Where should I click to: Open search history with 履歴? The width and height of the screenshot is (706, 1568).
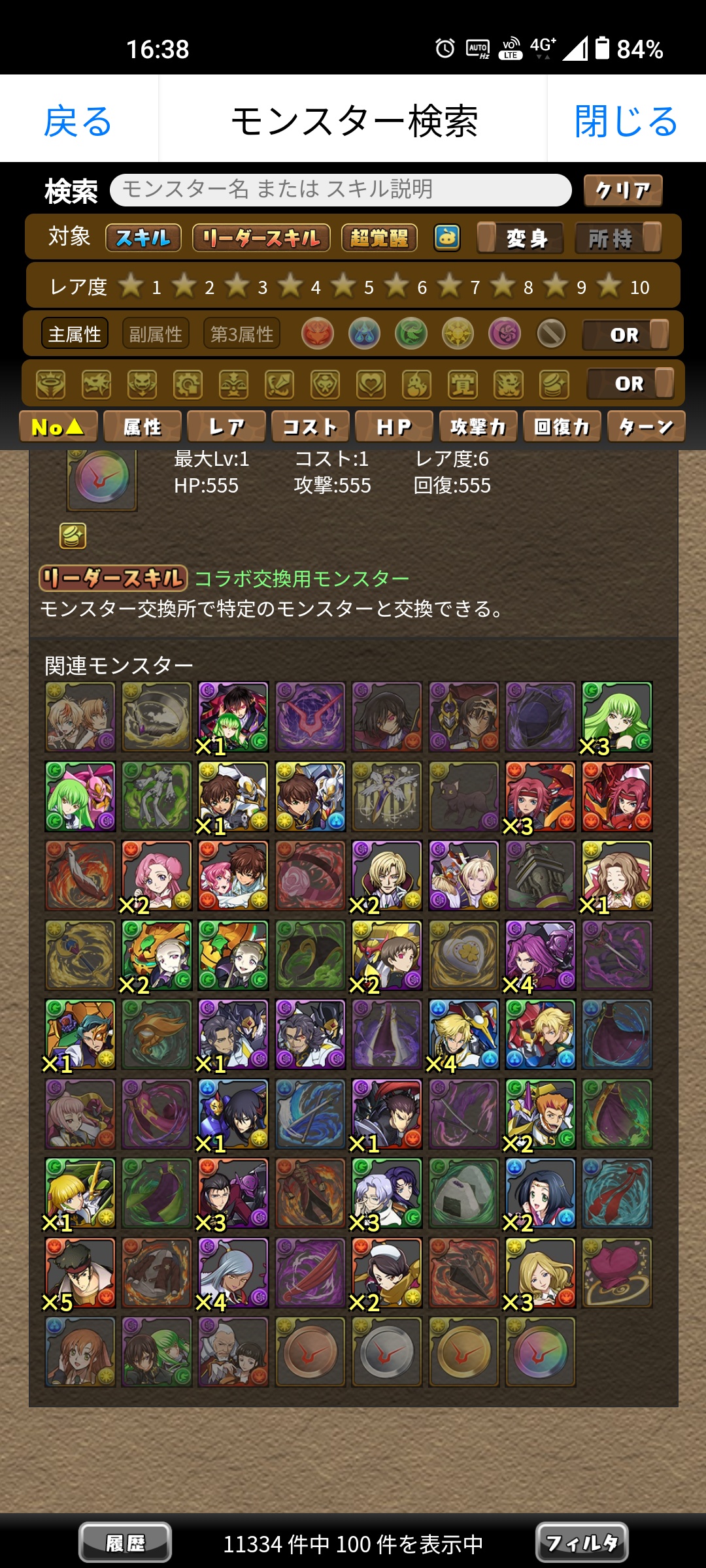(126, 1543)
